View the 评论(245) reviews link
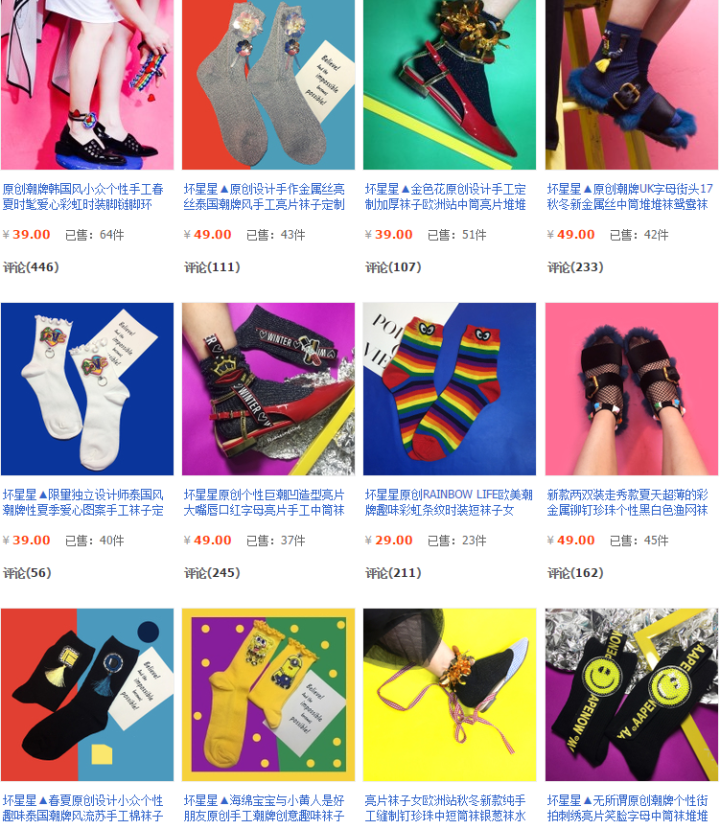 tap(212, 573)
